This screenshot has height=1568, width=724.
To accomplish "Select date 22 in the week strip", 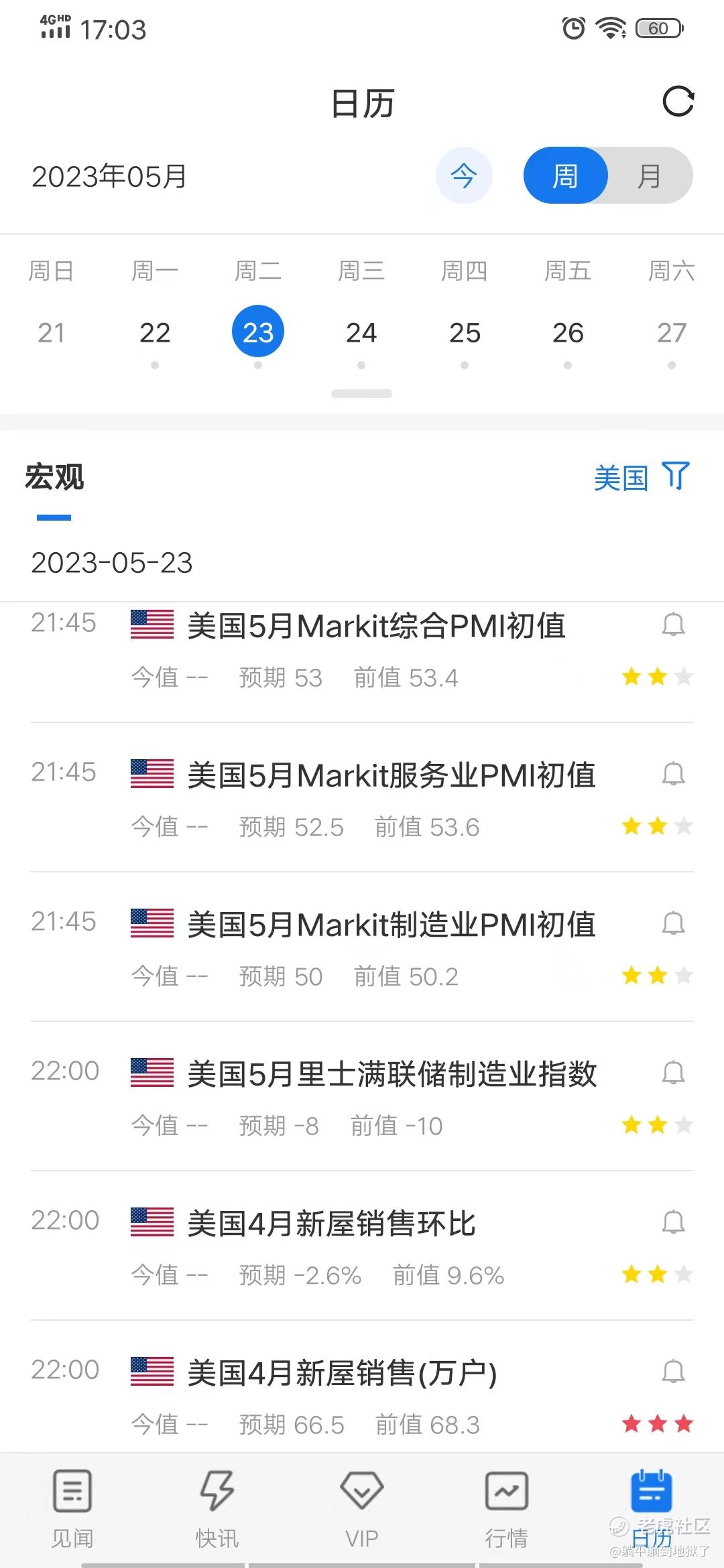I will pos(155,333).
